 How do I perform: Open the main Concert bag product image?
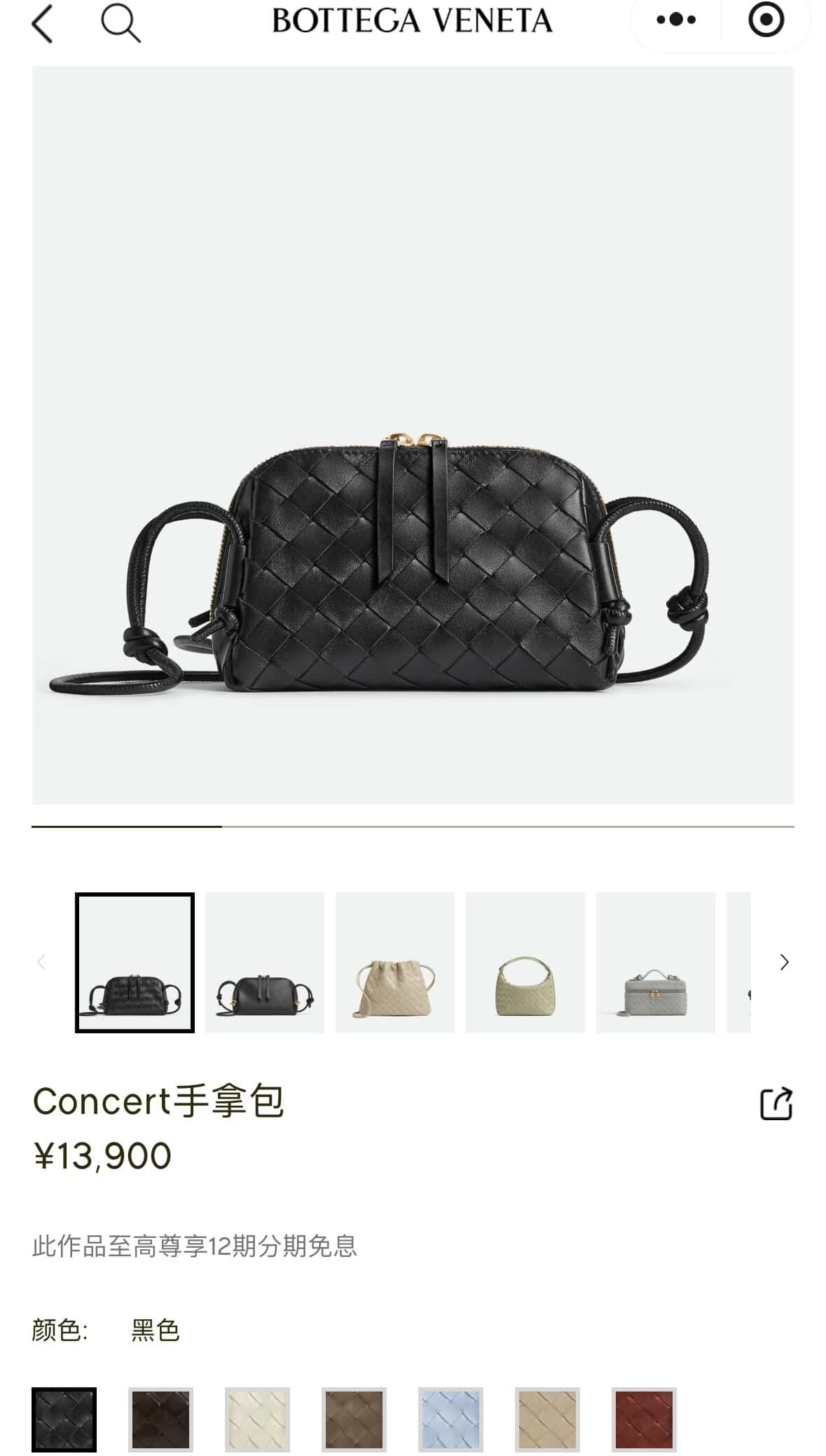point(413,435)
